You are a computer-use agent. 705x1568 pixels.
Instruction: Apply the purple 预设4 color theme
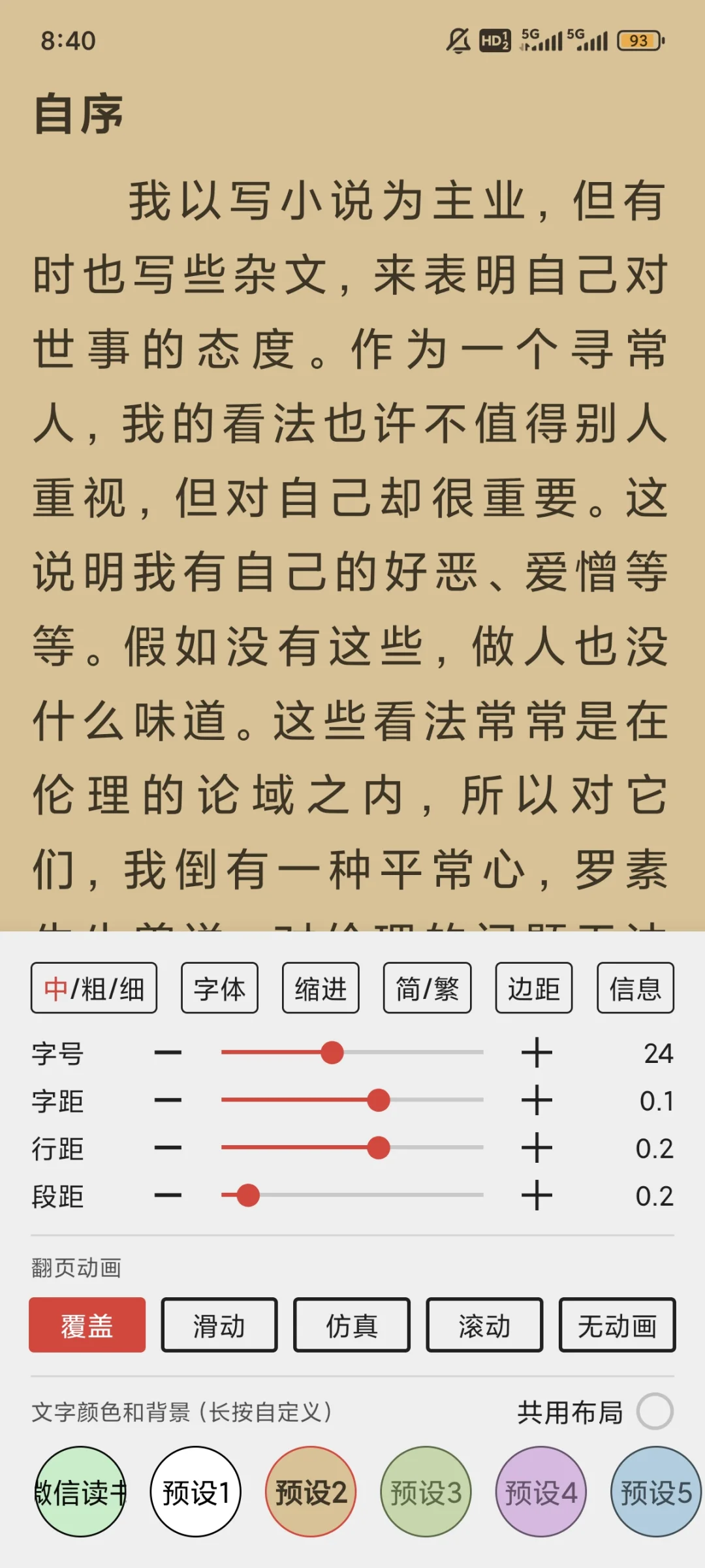tap(541, 1492)
